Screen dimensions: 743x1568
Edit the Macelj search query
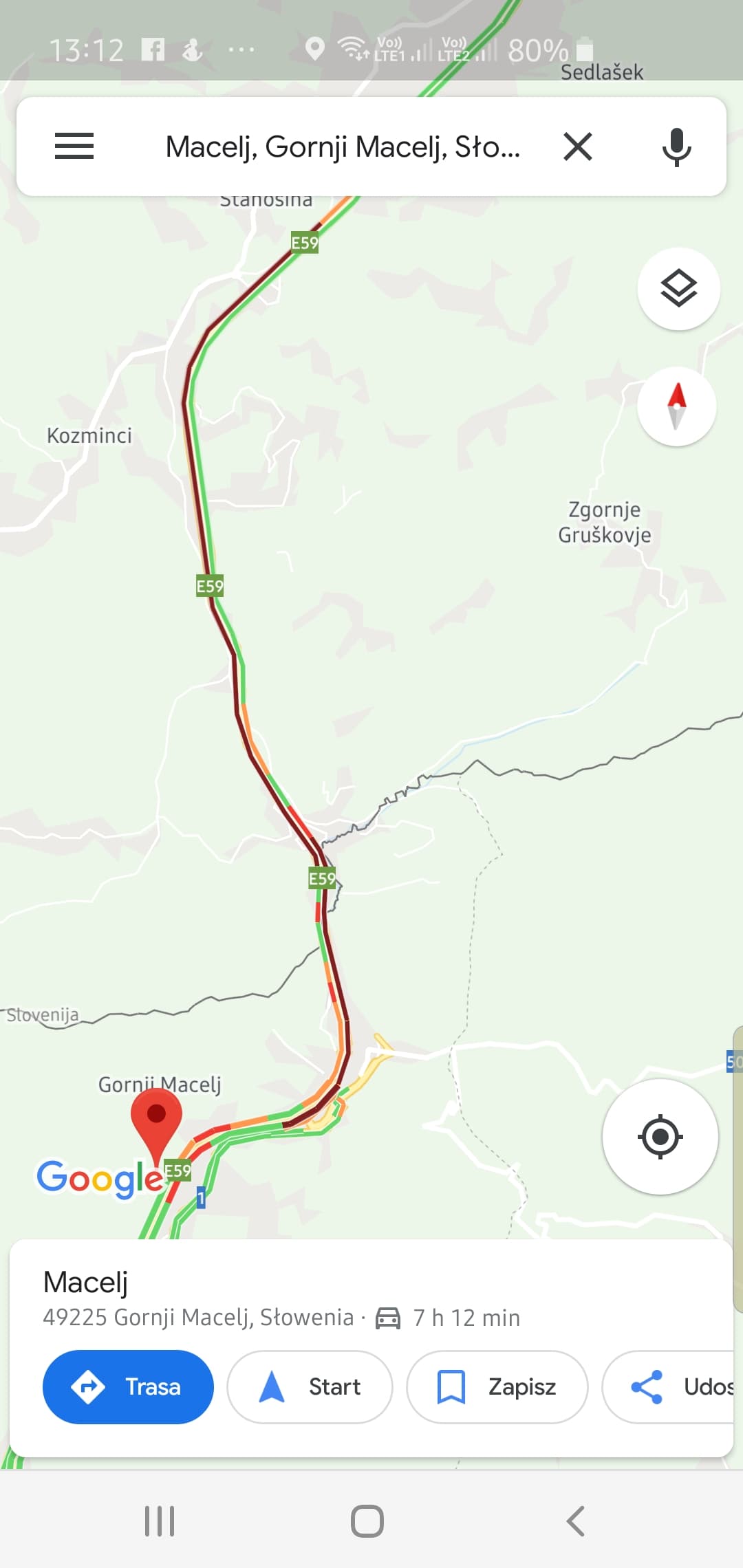point(343,146)
